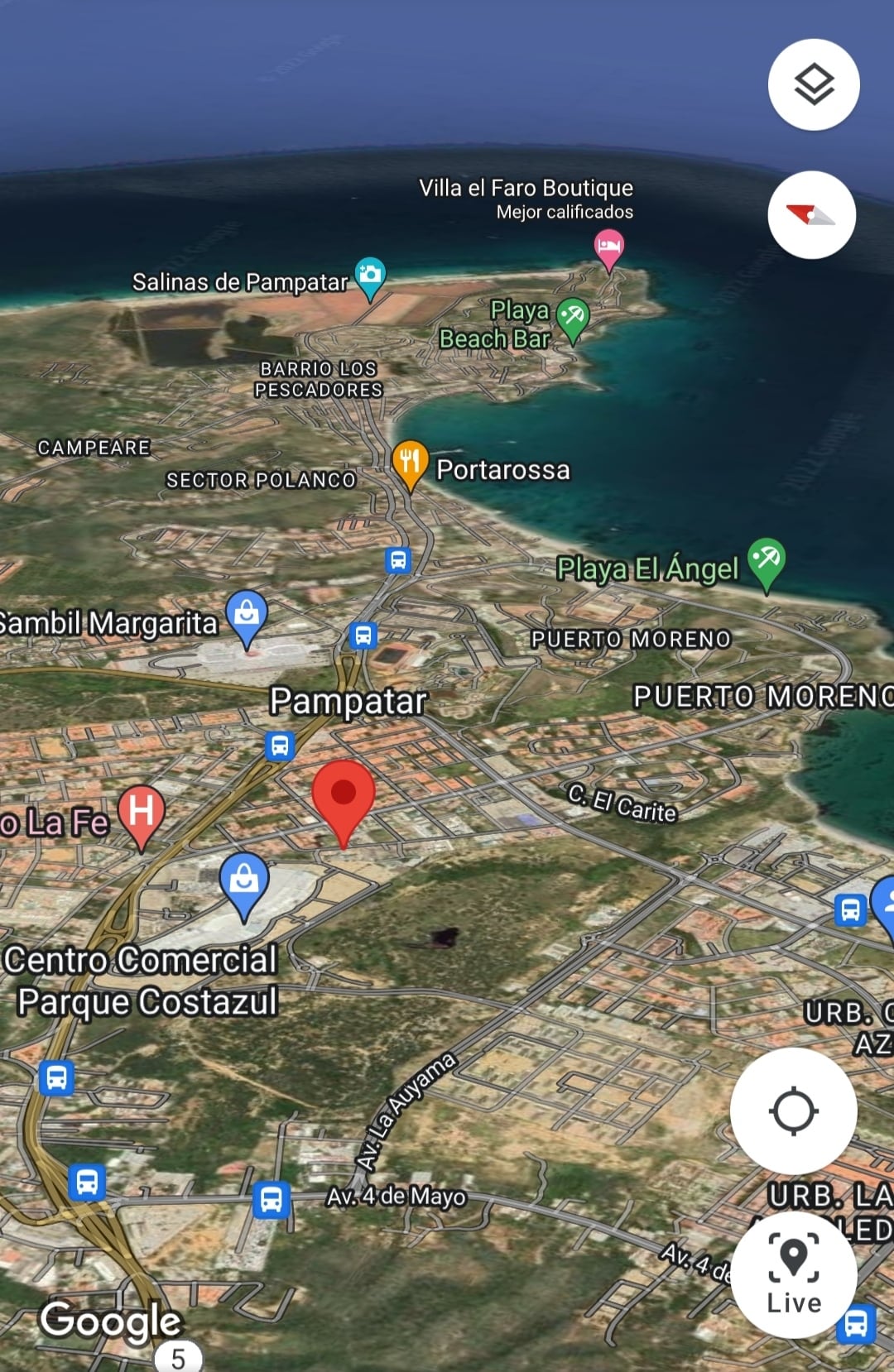View Centro Comercial Parque Costazul marker

point(244,880)
